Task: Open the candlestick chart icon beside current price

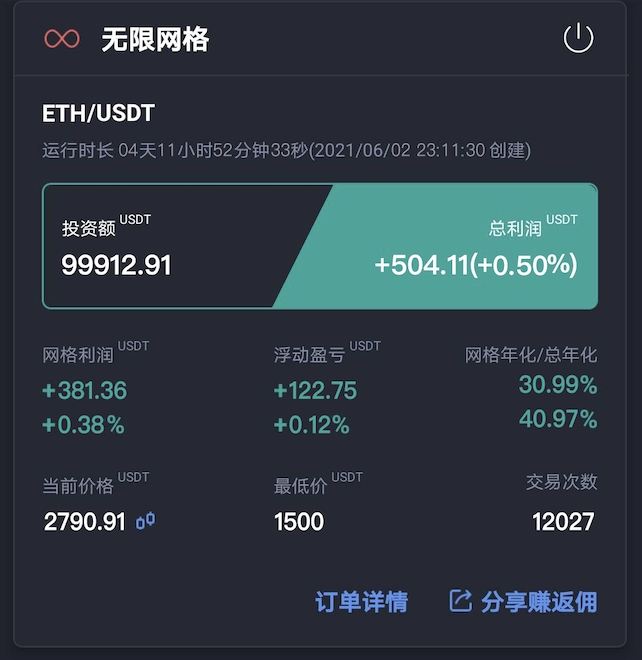Action: [146, 521]
